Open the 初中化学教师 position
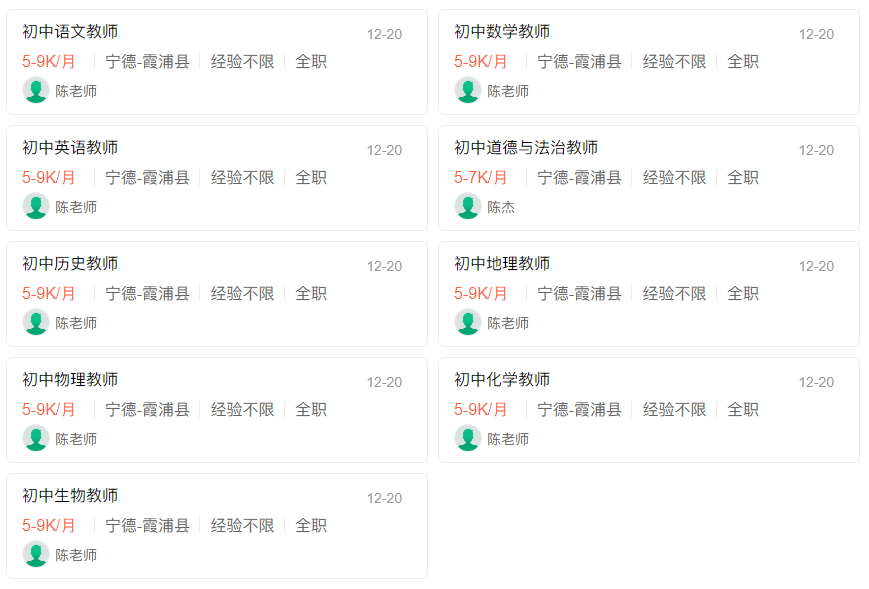Image resolution: width=869 pixels, height=589 pixels. [x=502, y=380]
